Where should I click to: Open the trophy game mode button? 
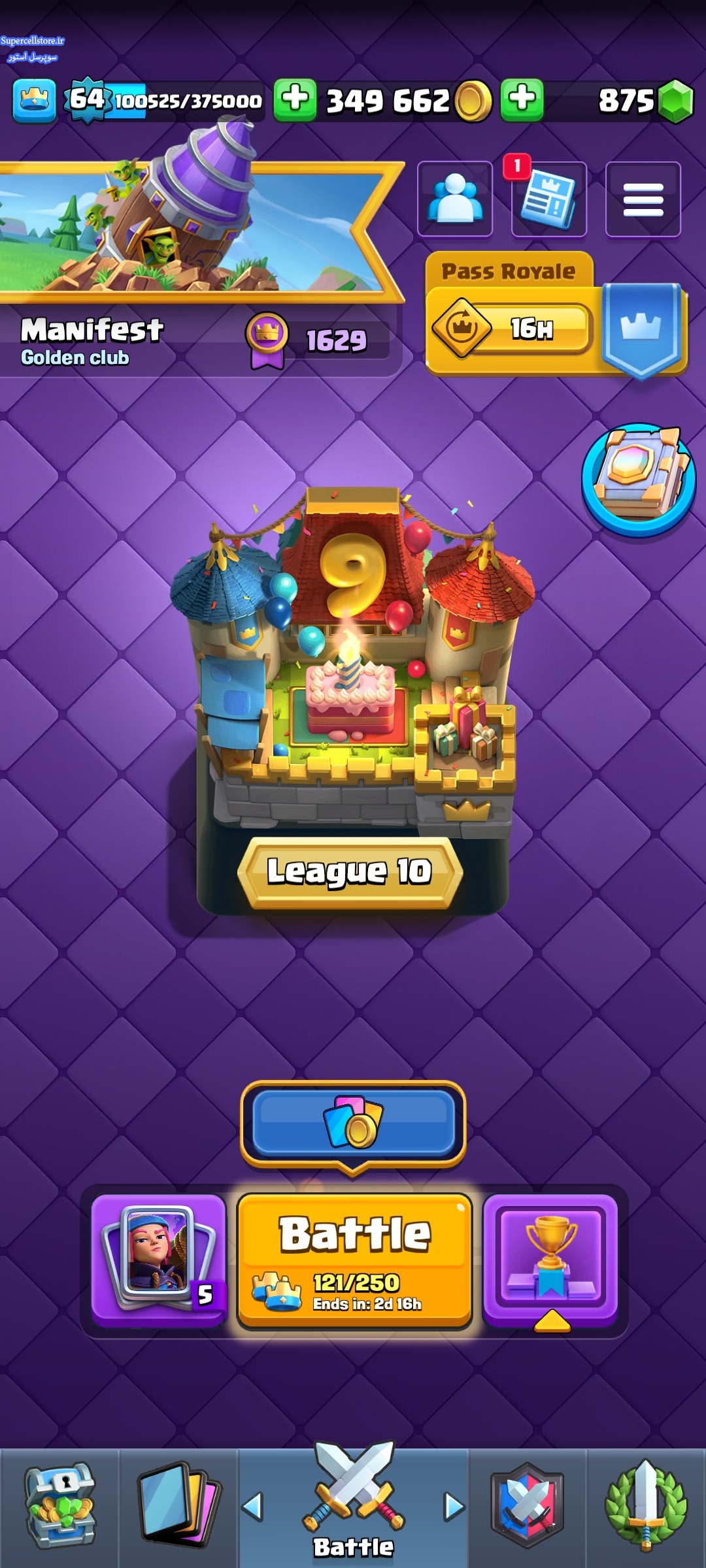550,1260
